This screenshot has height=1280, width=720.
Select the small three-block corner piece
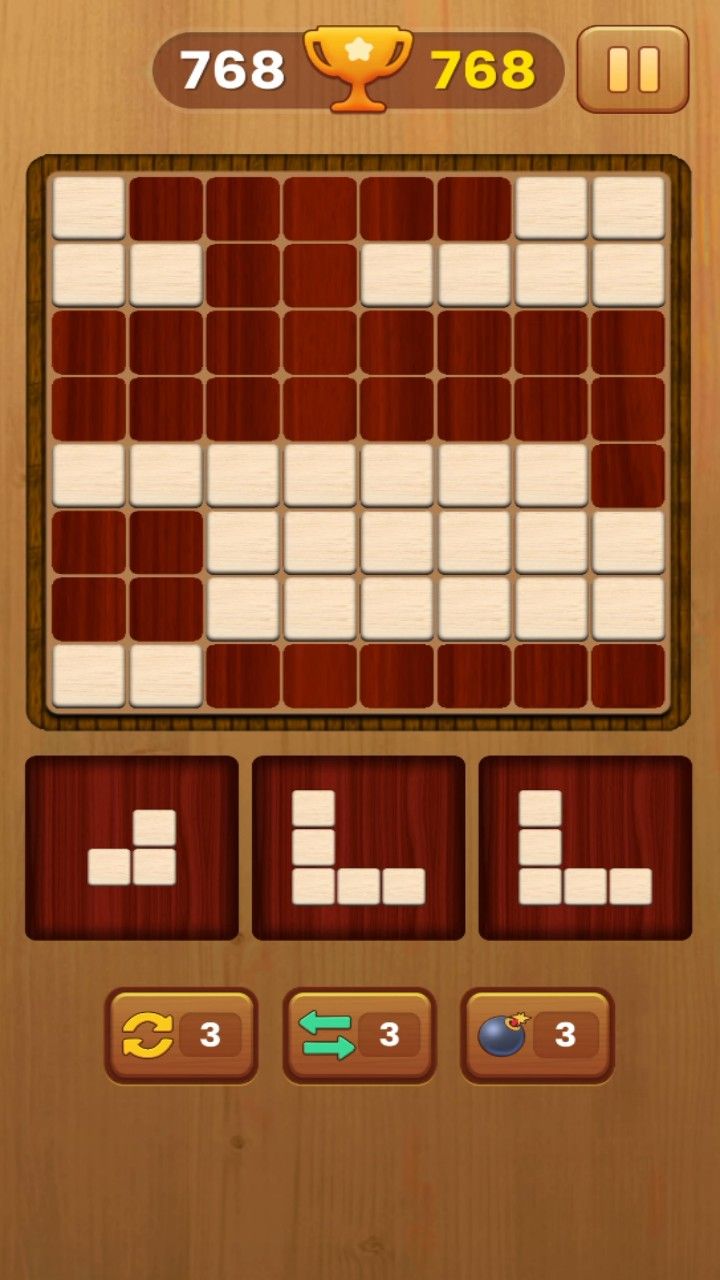point(133,848)
